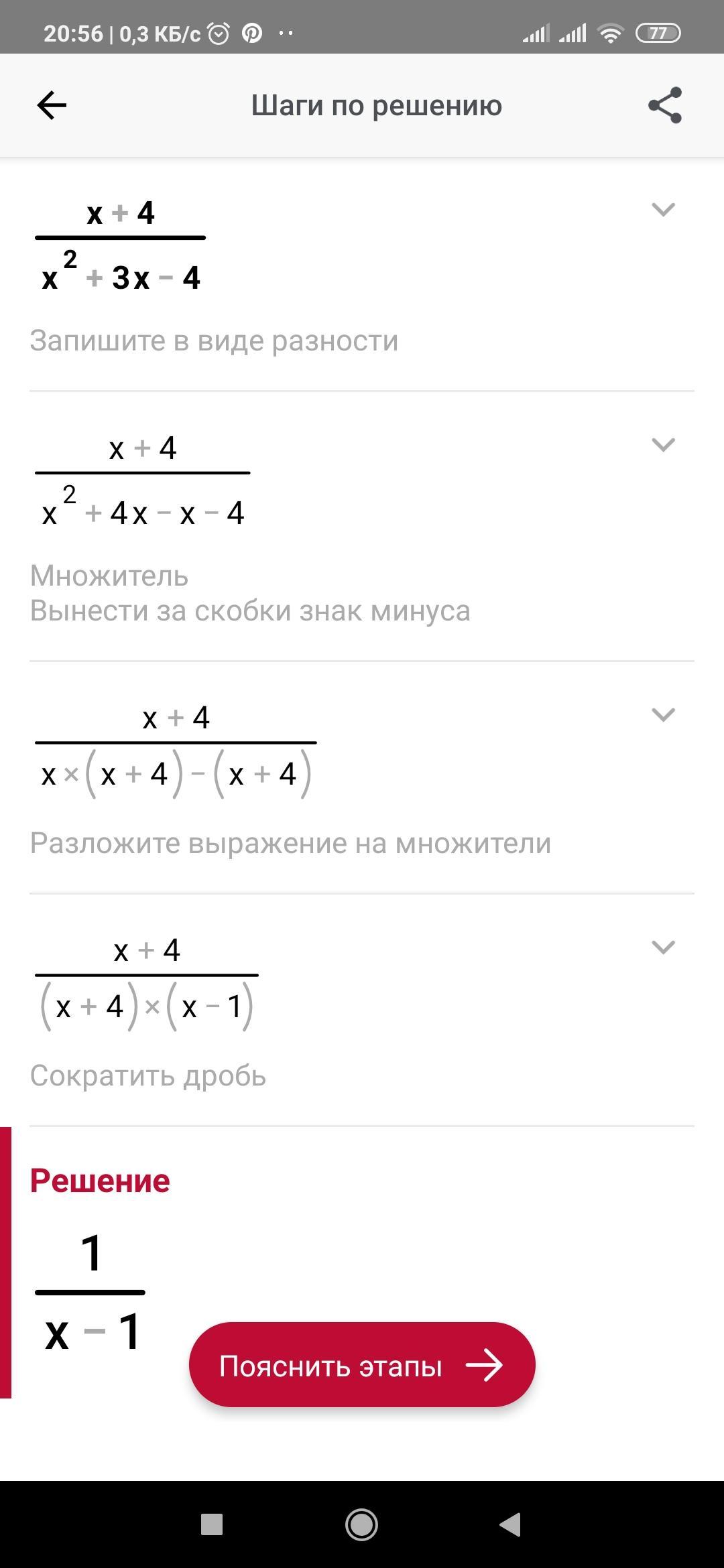724x1568 pixels.
Task: Expand the step 'Вынести за скобки знак минуса'
Action: click(x=663, y=445)
